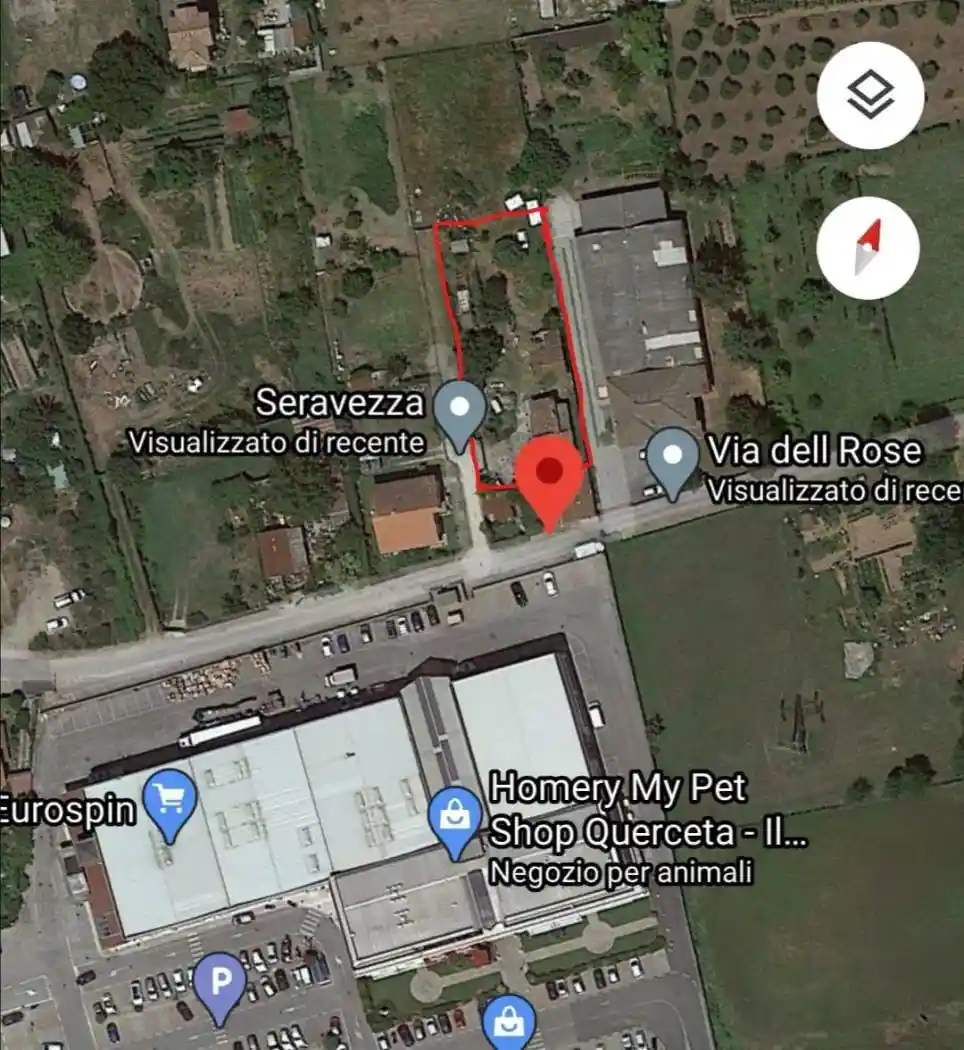Select the parking marker

pyautogui.click(x=219, y=984)
